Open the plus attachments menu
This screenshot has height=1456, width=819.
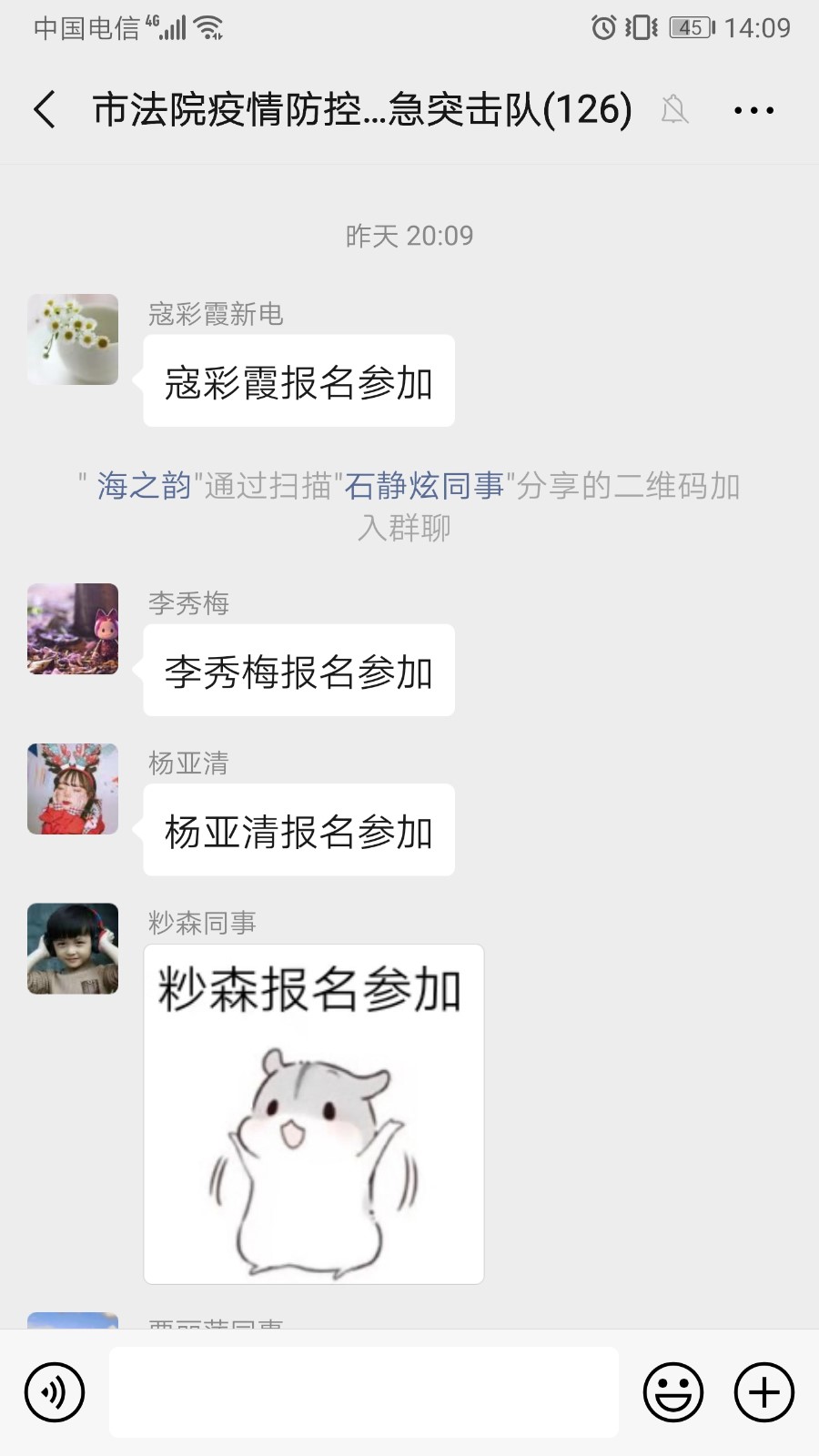(x=764, y=1392)
